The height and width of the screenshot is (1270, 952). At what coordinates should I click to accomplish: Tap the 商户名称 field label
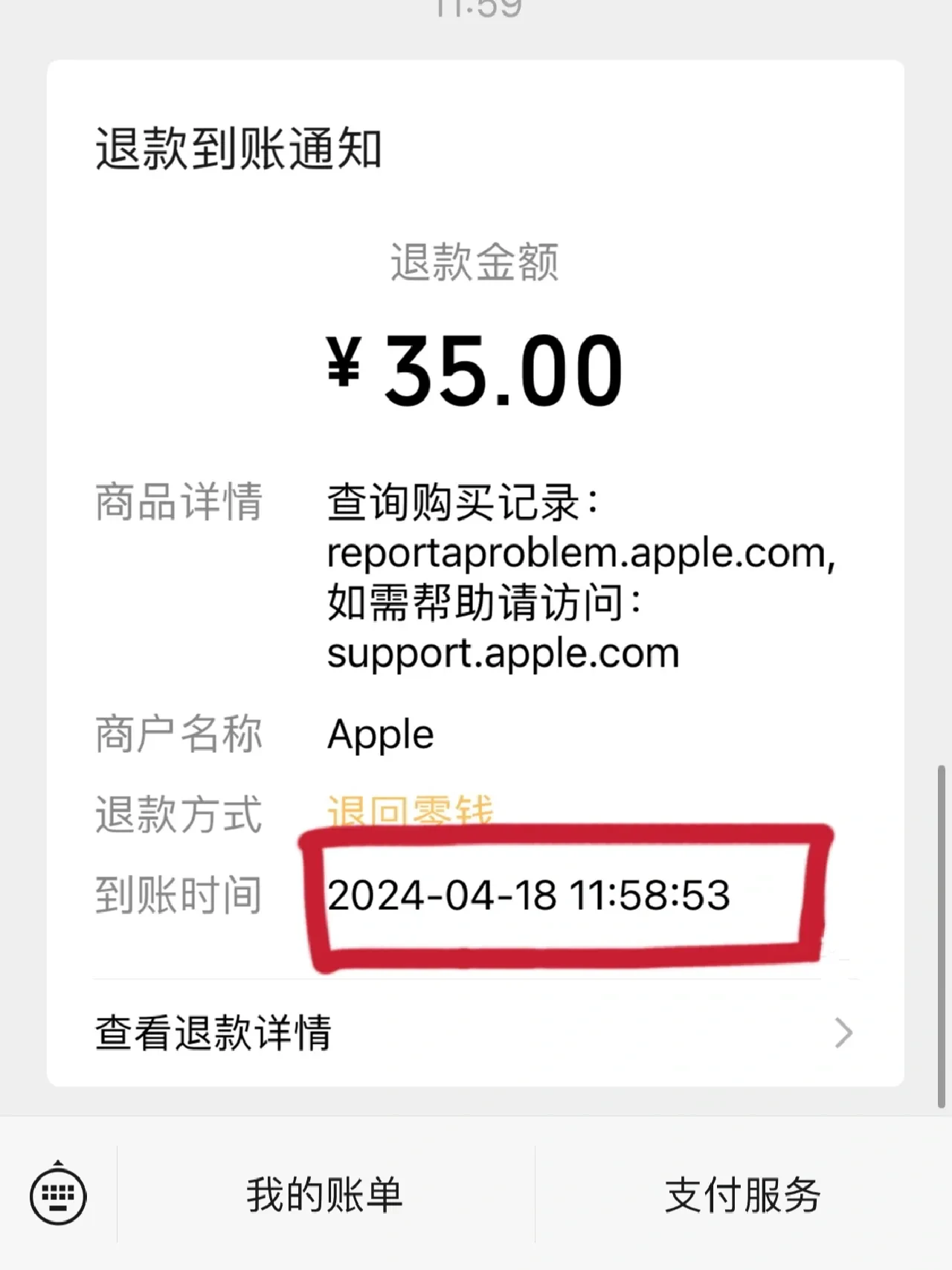(x=178, y=734)
